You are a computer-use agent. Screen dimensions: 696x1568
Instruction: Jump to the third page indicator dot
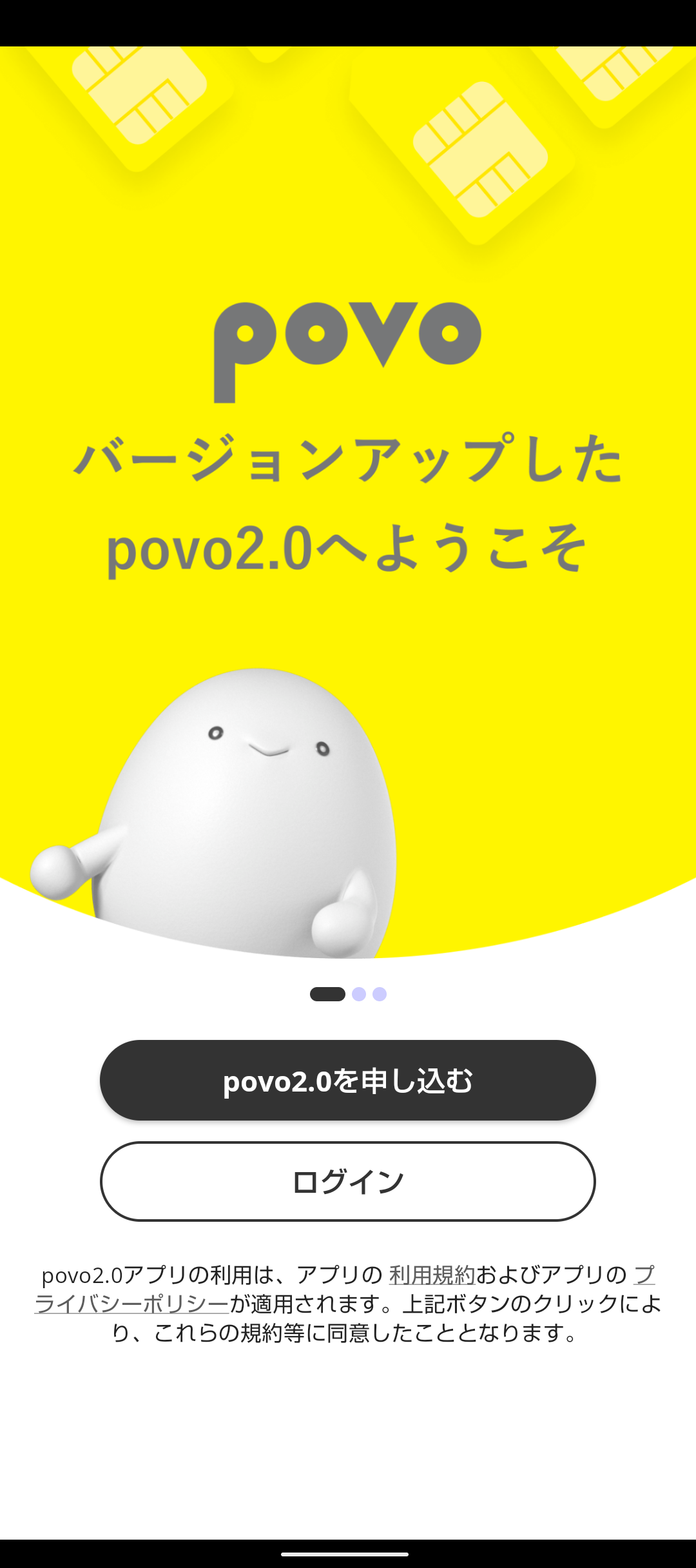[380, 994]
